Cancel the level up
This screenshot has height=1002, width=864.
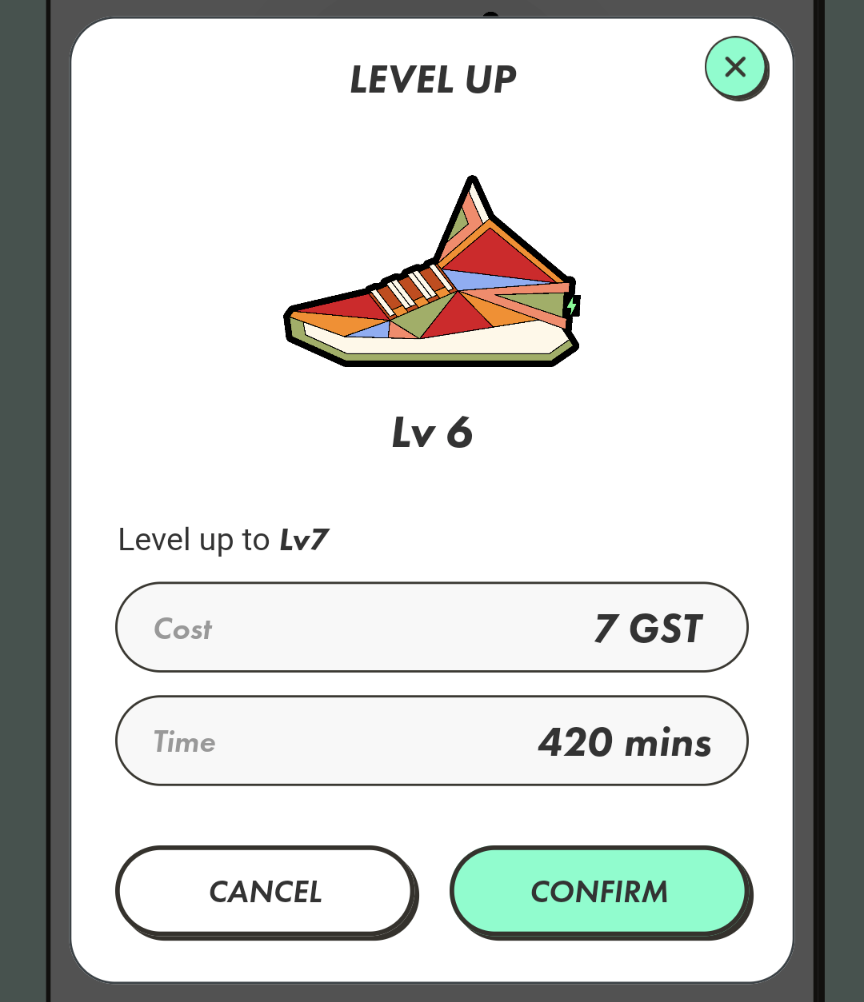pyautogui.click(x=265, y=891)
